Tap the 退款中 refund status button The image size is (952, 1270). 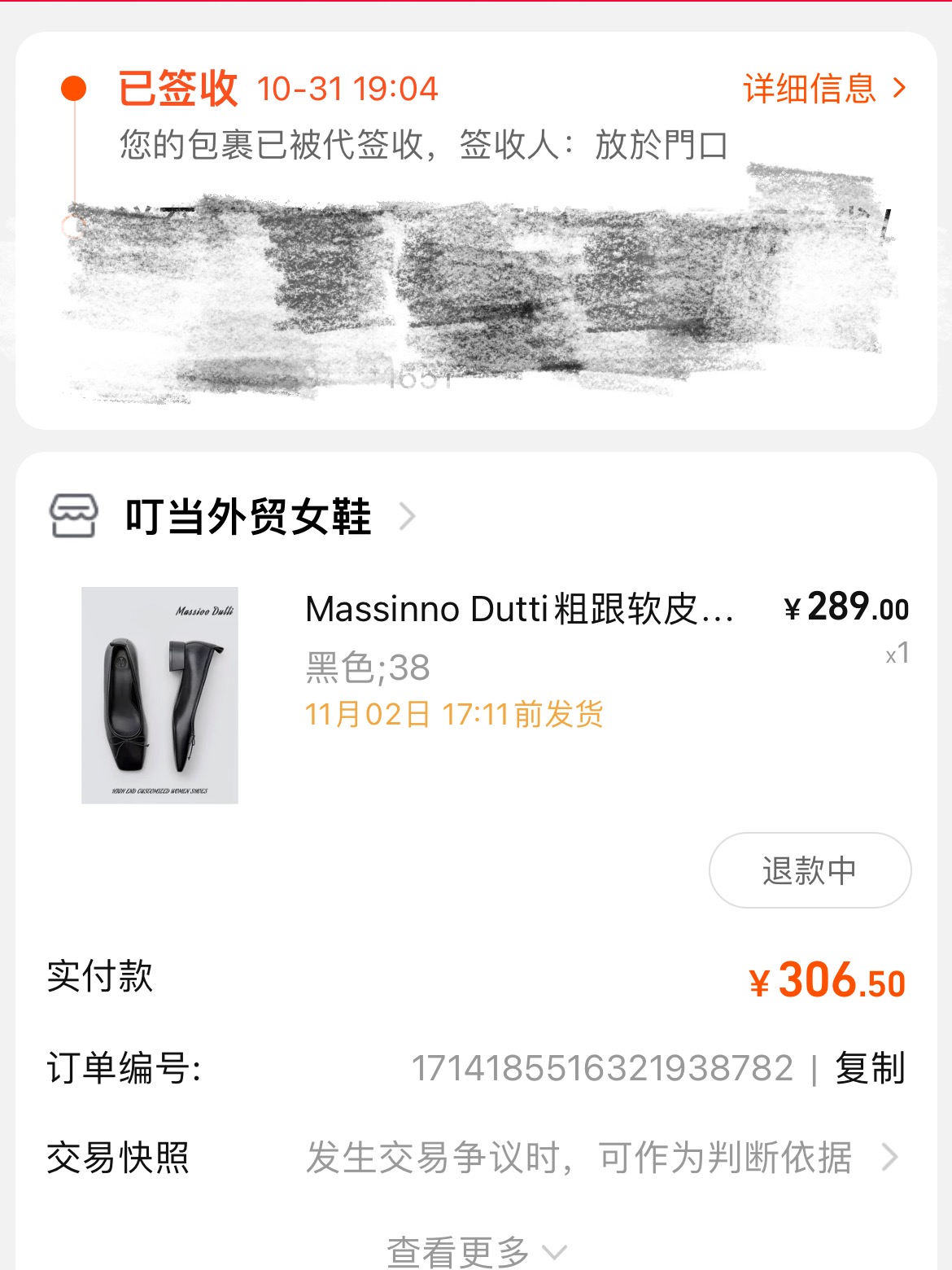click(x=810, y=870)
